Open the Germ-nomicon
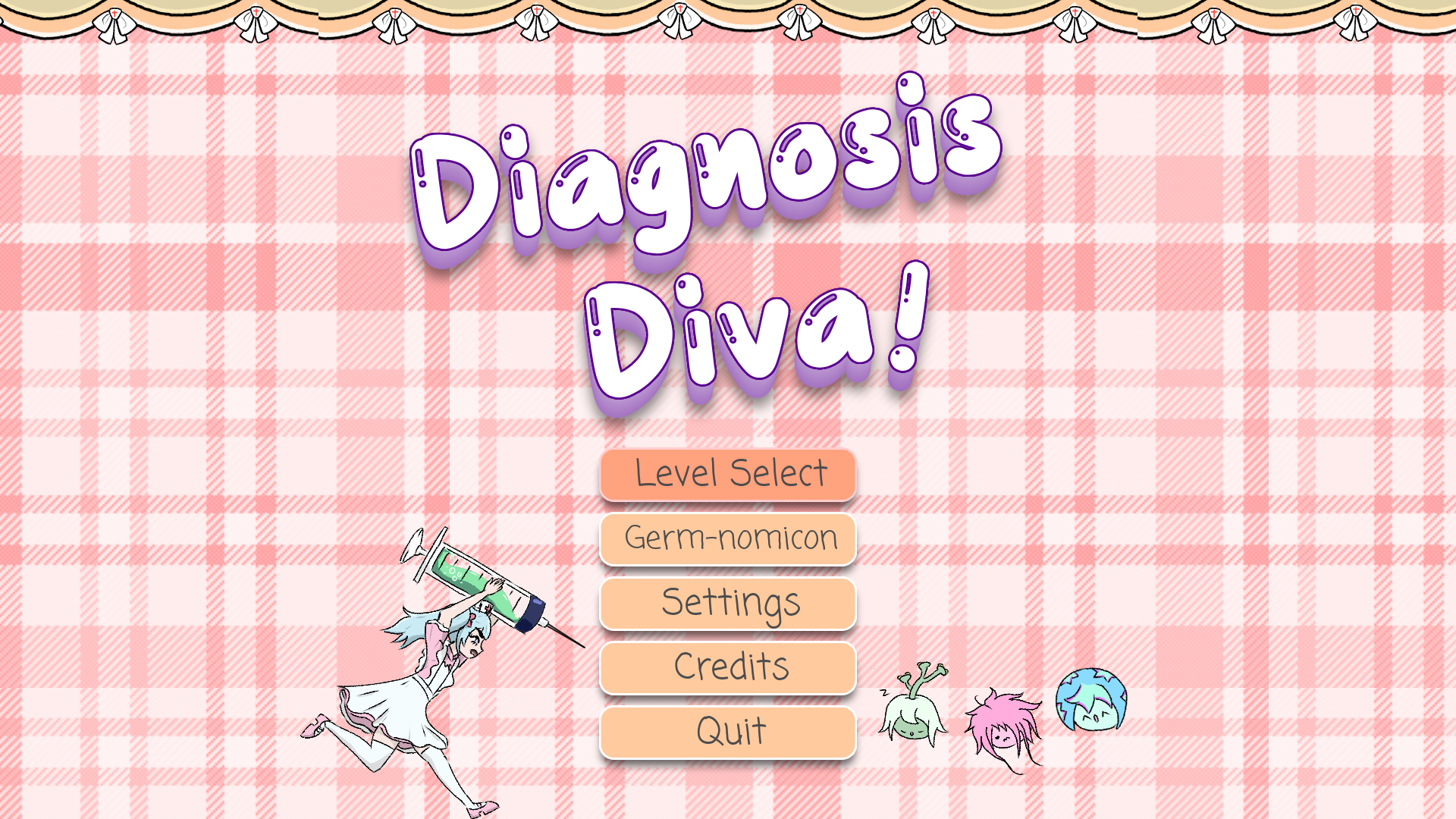 (x=728, y=539)
